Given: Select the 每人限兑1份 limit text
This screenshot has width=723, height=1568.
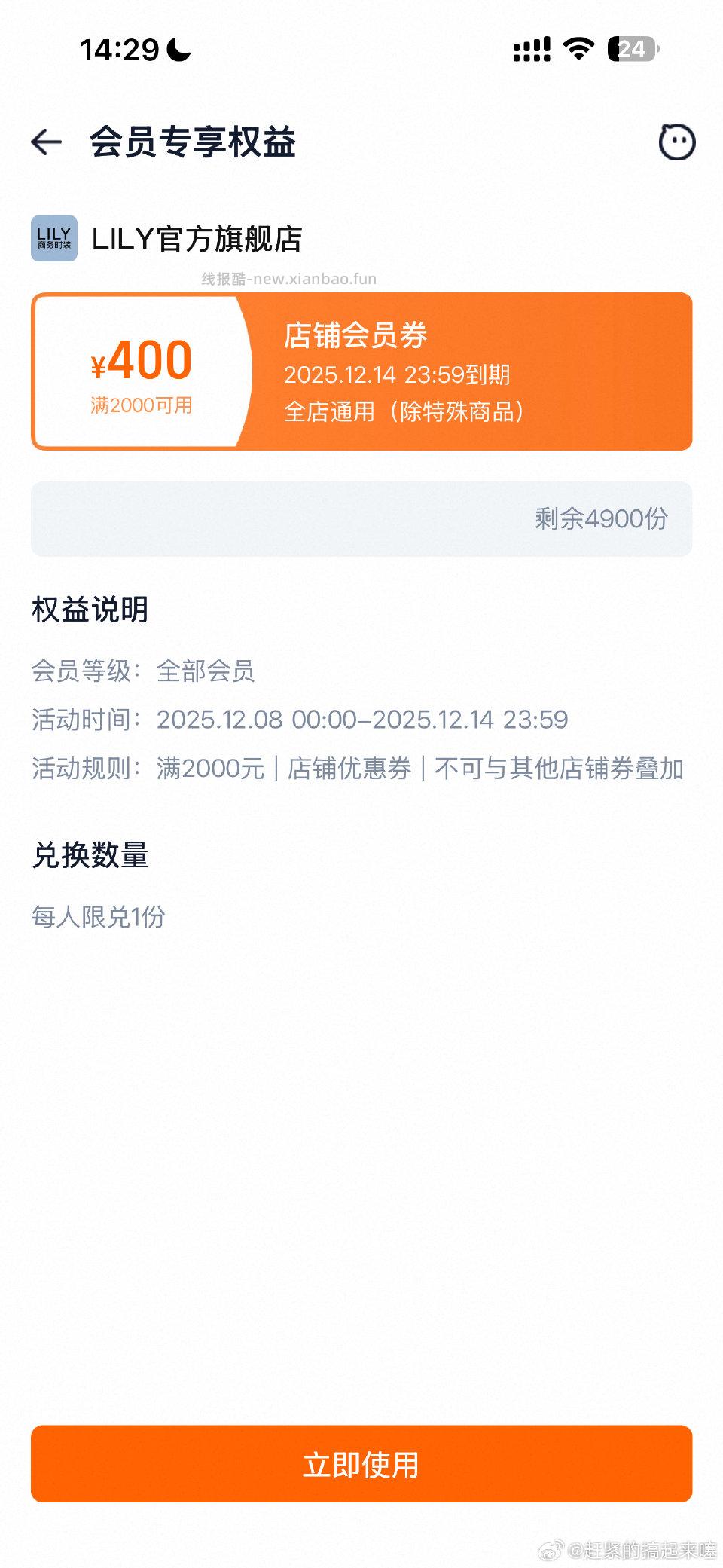Looking at the screenshot, I should click(99, 917).
